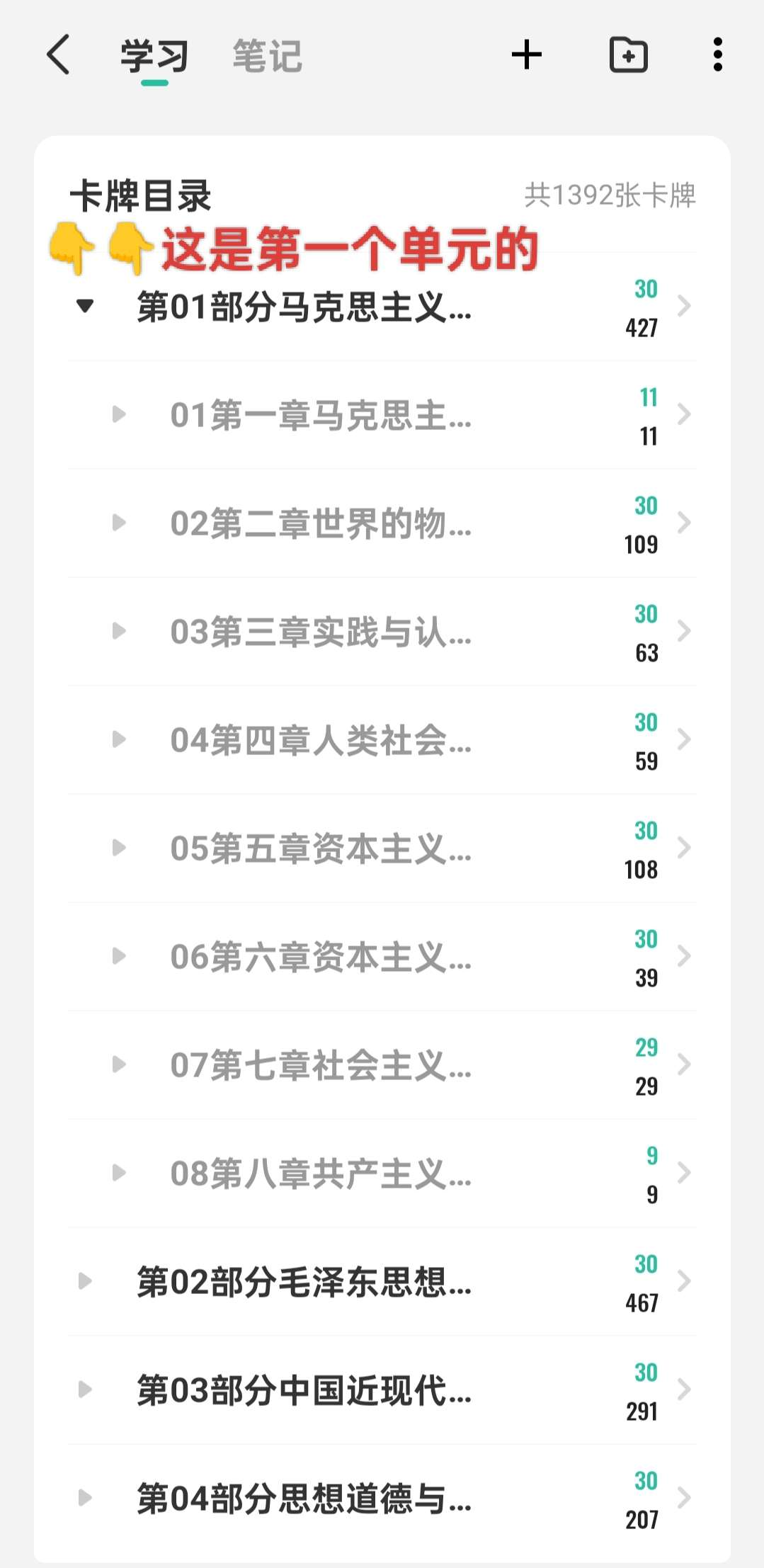Switch to the 笔记 tab
The image size is (764, 1568).
point(267,56)
